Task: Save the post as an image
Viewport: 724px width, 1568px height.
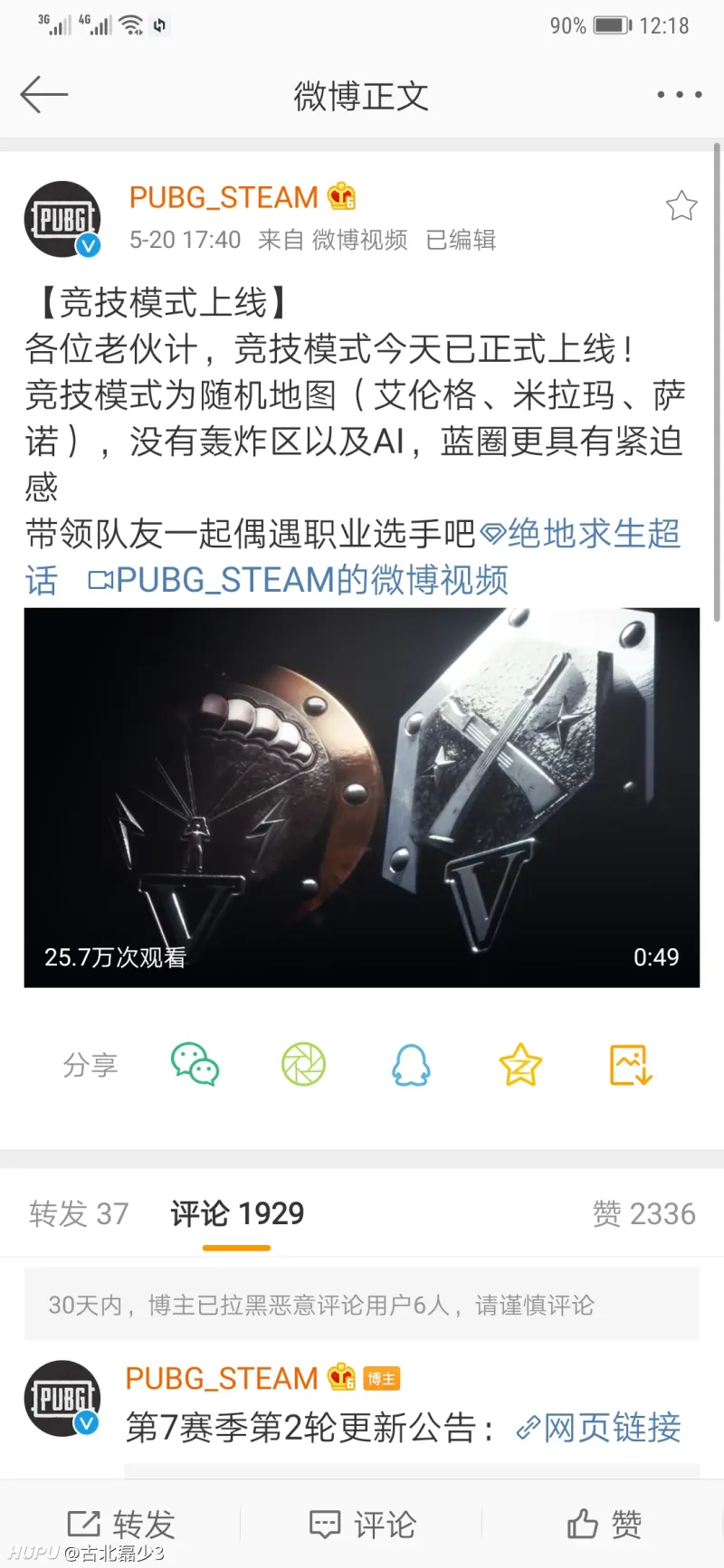Action: [x=631, y=1065]
